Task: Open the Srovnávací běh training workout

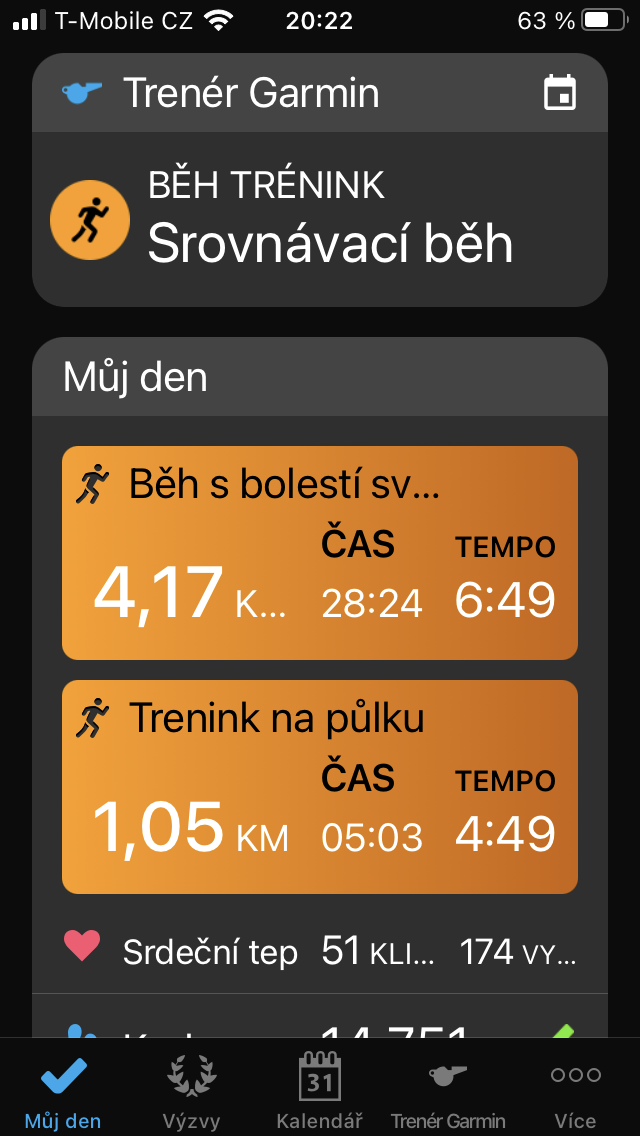Action: tap(320, 220)
